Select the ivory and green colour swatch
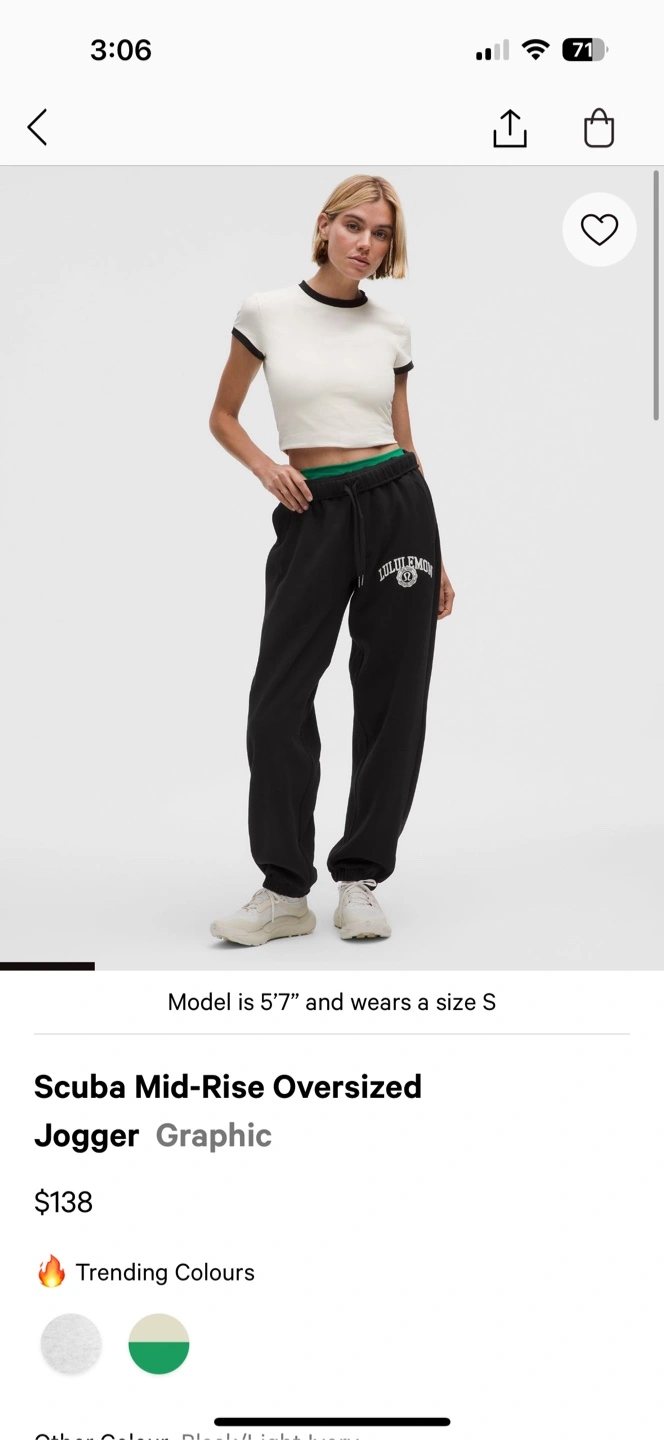 coord(159,1344)
